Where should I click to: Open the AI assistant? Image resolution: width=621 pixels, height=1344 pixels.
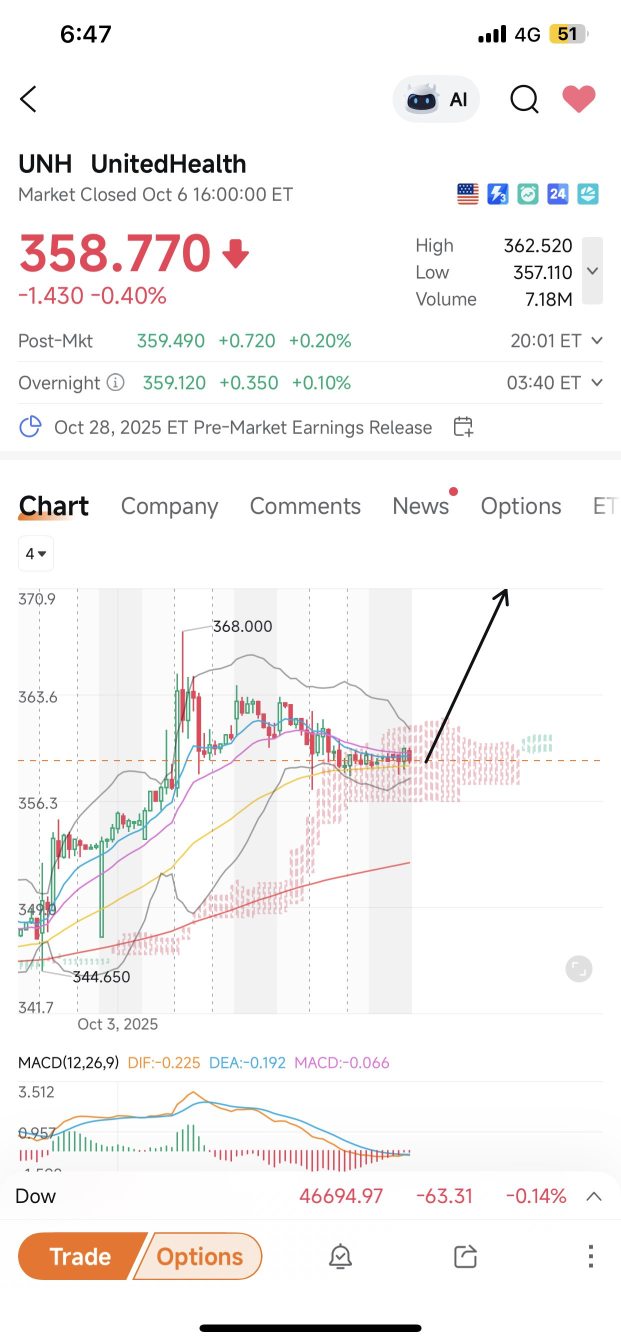436,99
